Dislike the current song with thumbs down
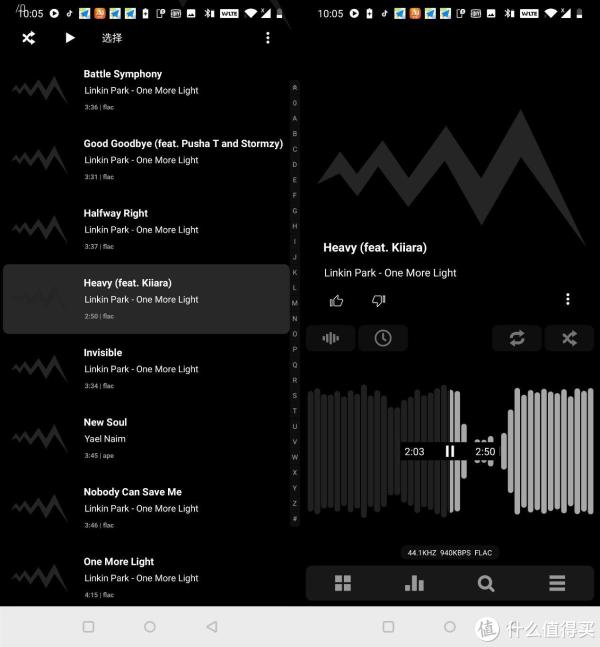The width and height of the screenshot is (600, 647). pyautogui.click(x=379, y=300)
